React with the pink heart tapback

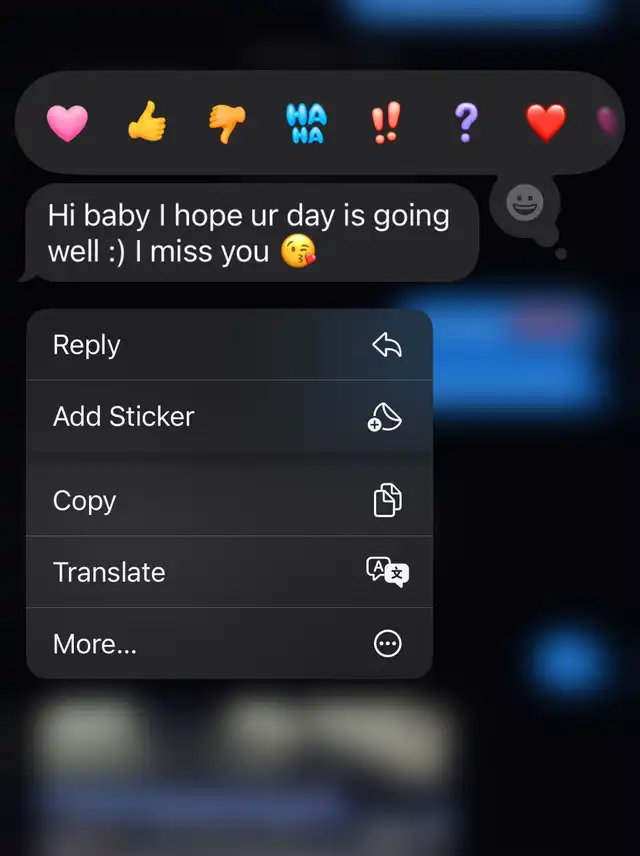coord(67,123)
